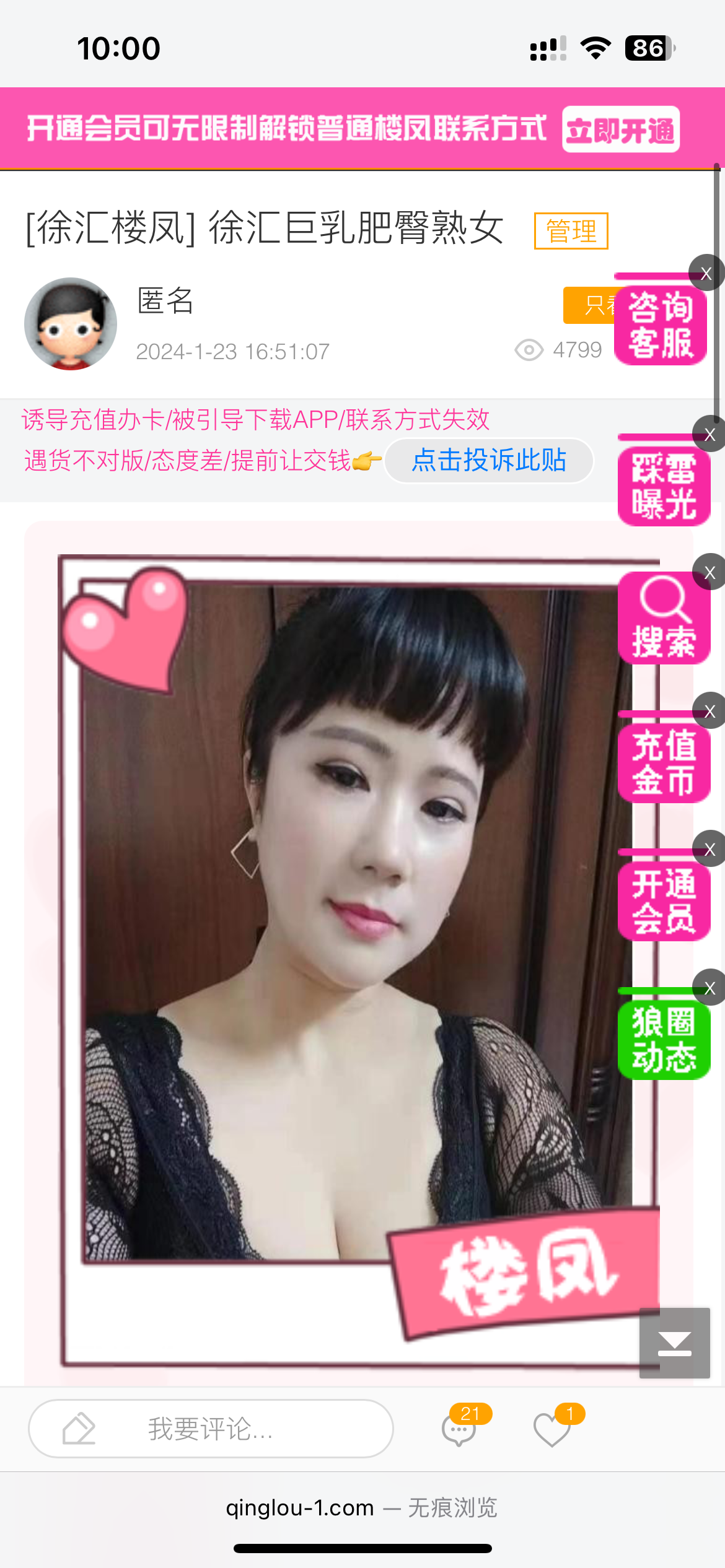Close the 狼圈动态 floating button

710,988
